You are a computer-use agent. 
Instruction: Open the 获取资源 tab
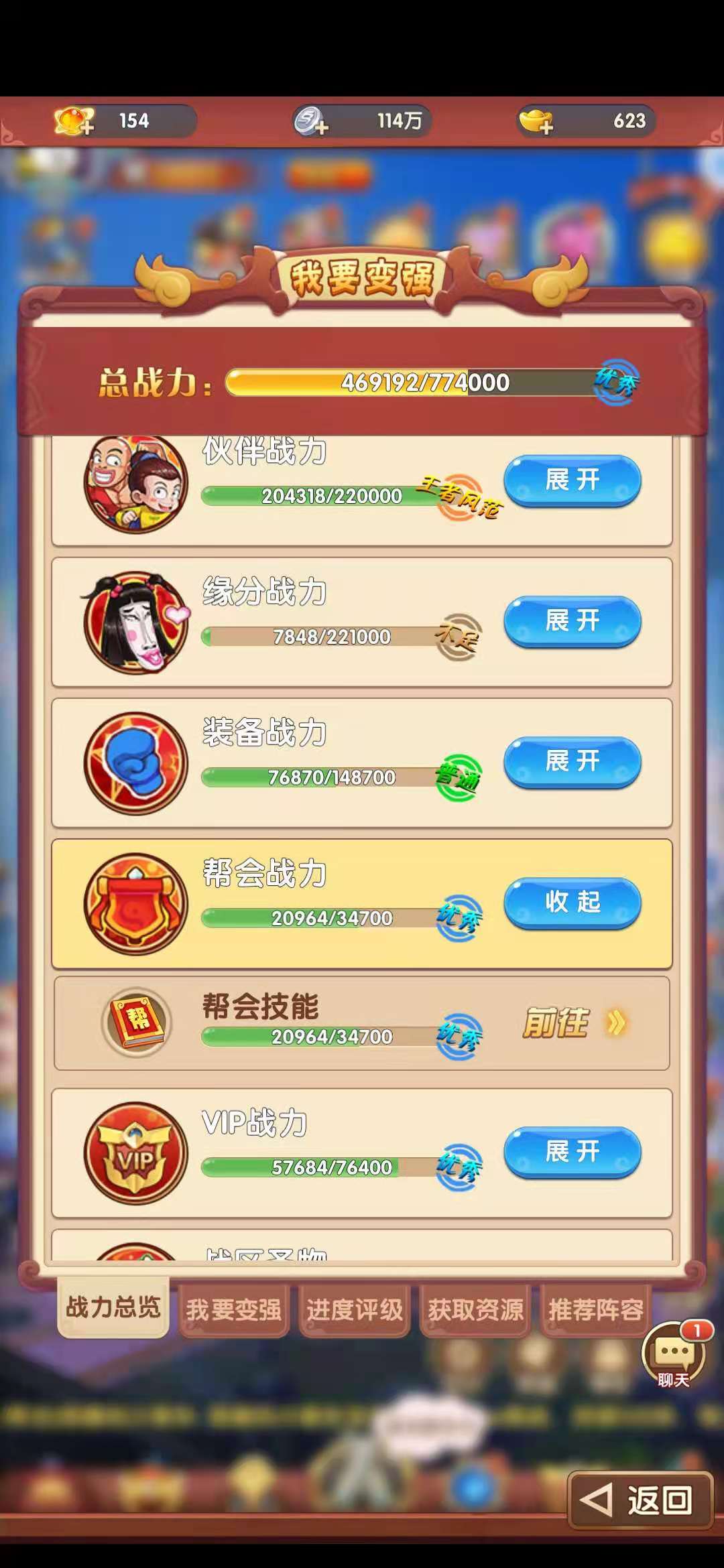pos(475,1310)
